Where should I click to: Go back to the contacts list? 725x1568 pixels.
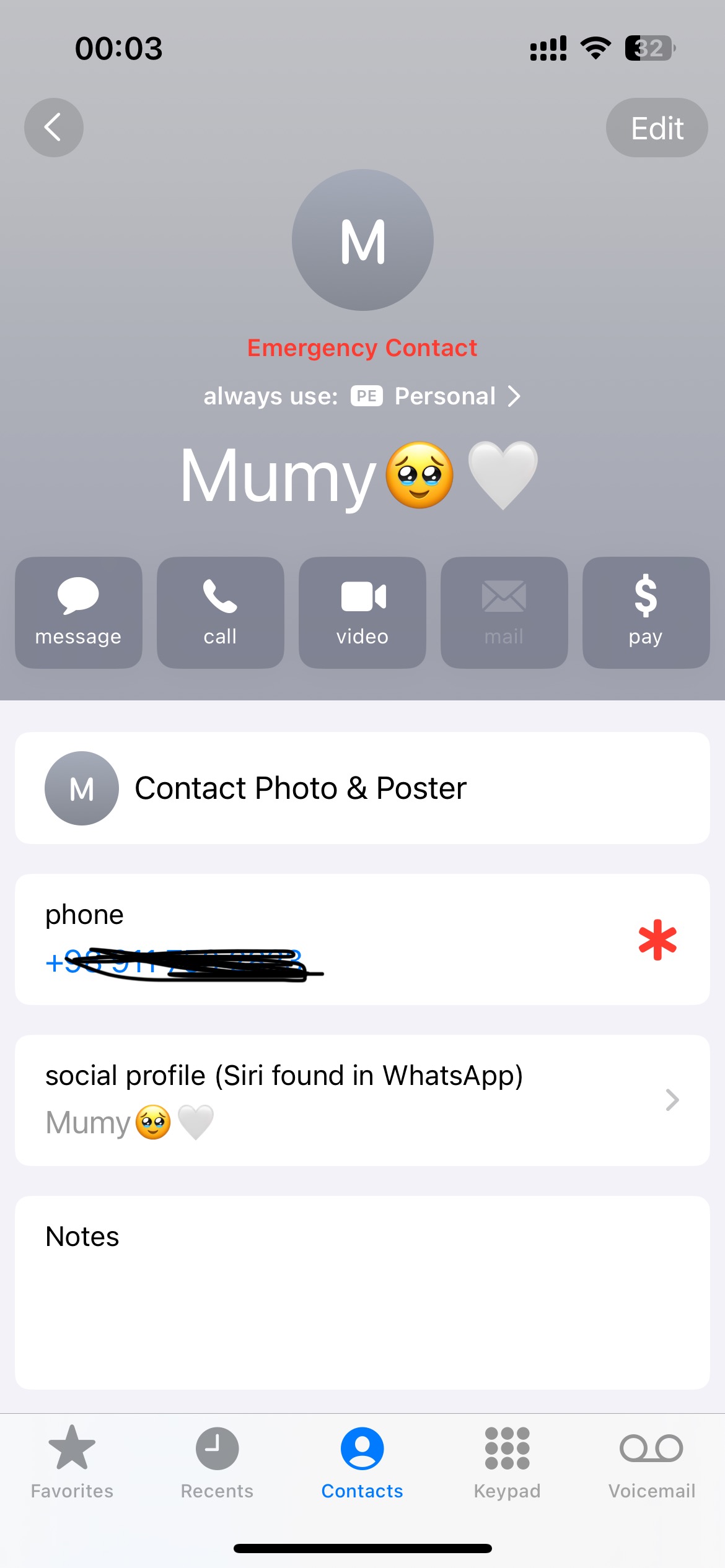tap(54, 128)
